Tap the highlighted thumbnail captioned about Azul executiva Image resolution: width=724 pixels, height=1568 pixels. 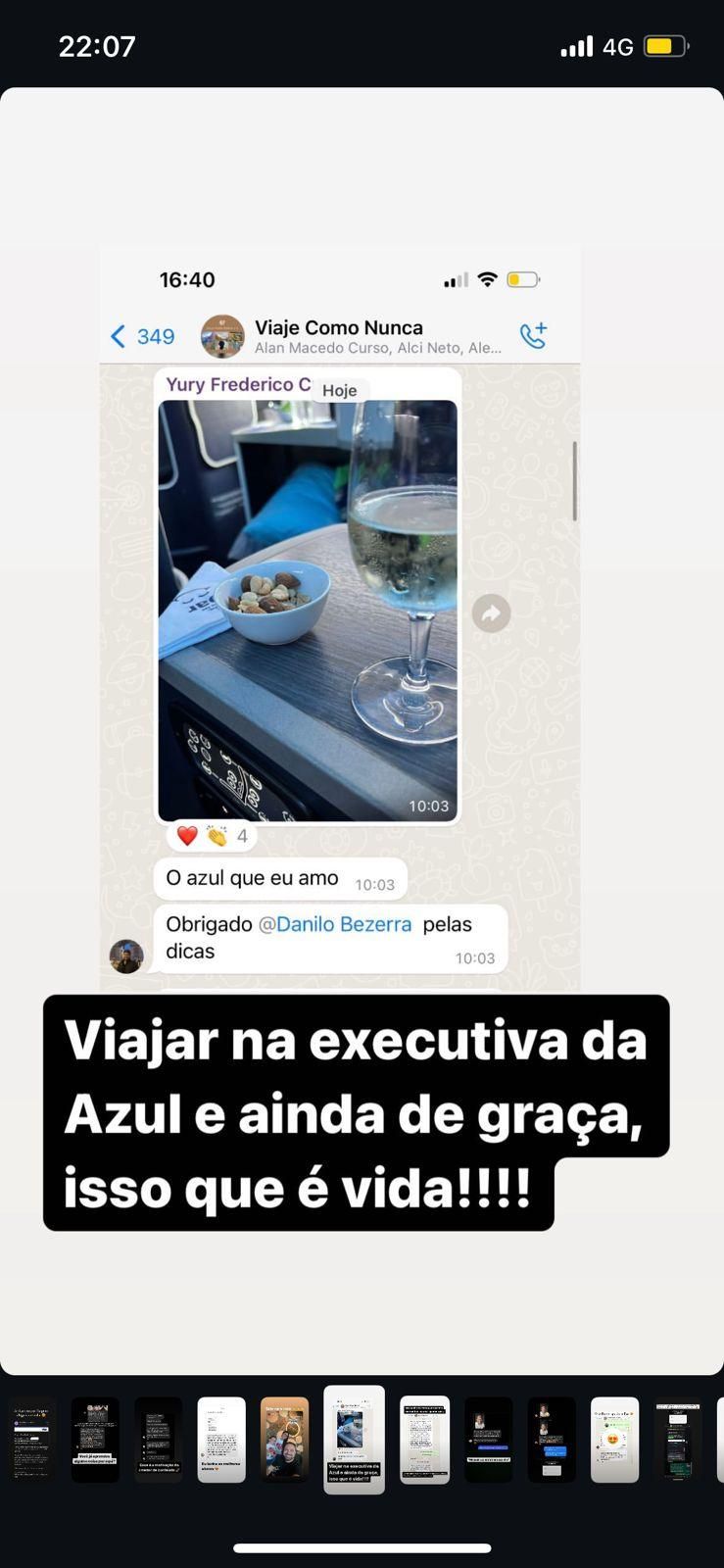click(x=354, y=1439)
